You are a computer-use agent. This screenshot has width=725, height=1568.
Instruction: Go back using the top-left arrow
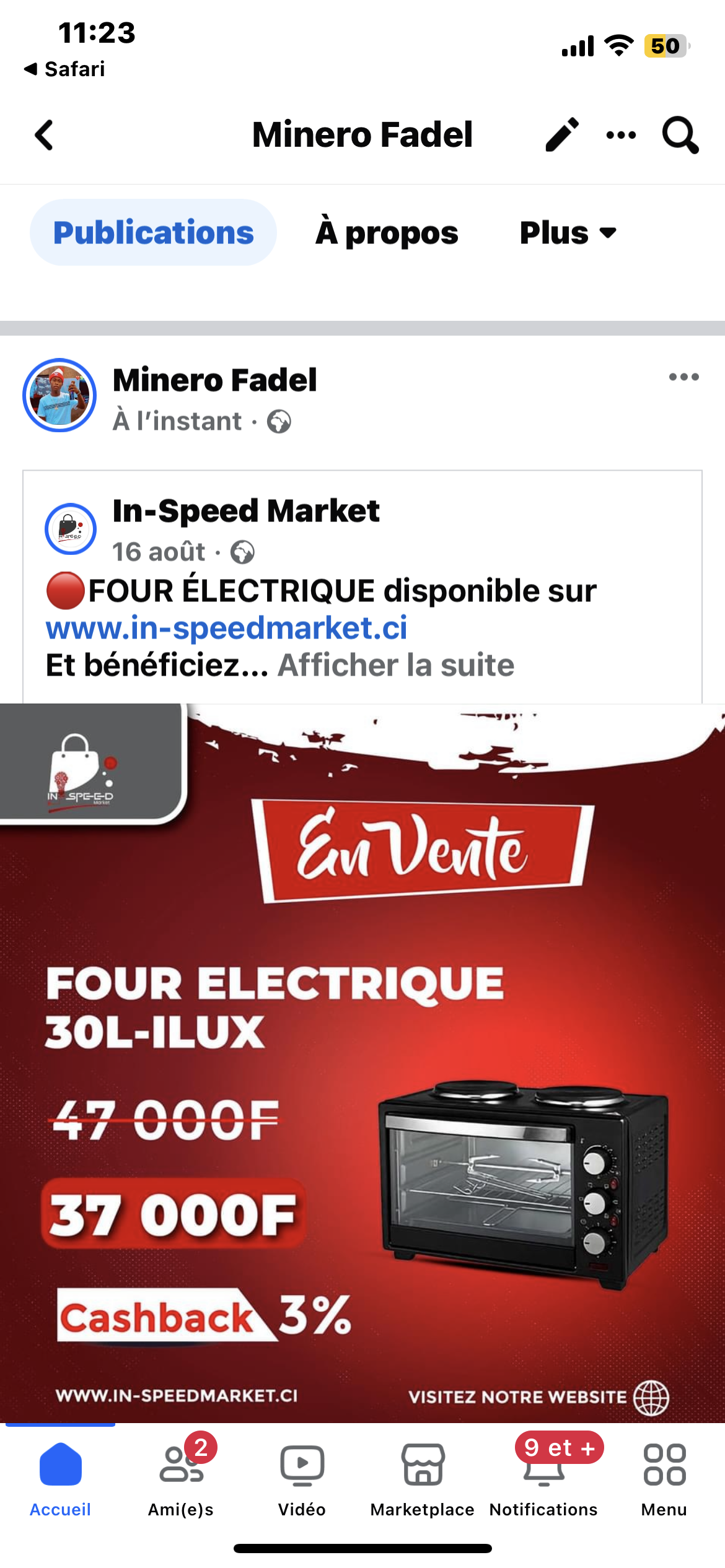point(45,135)
